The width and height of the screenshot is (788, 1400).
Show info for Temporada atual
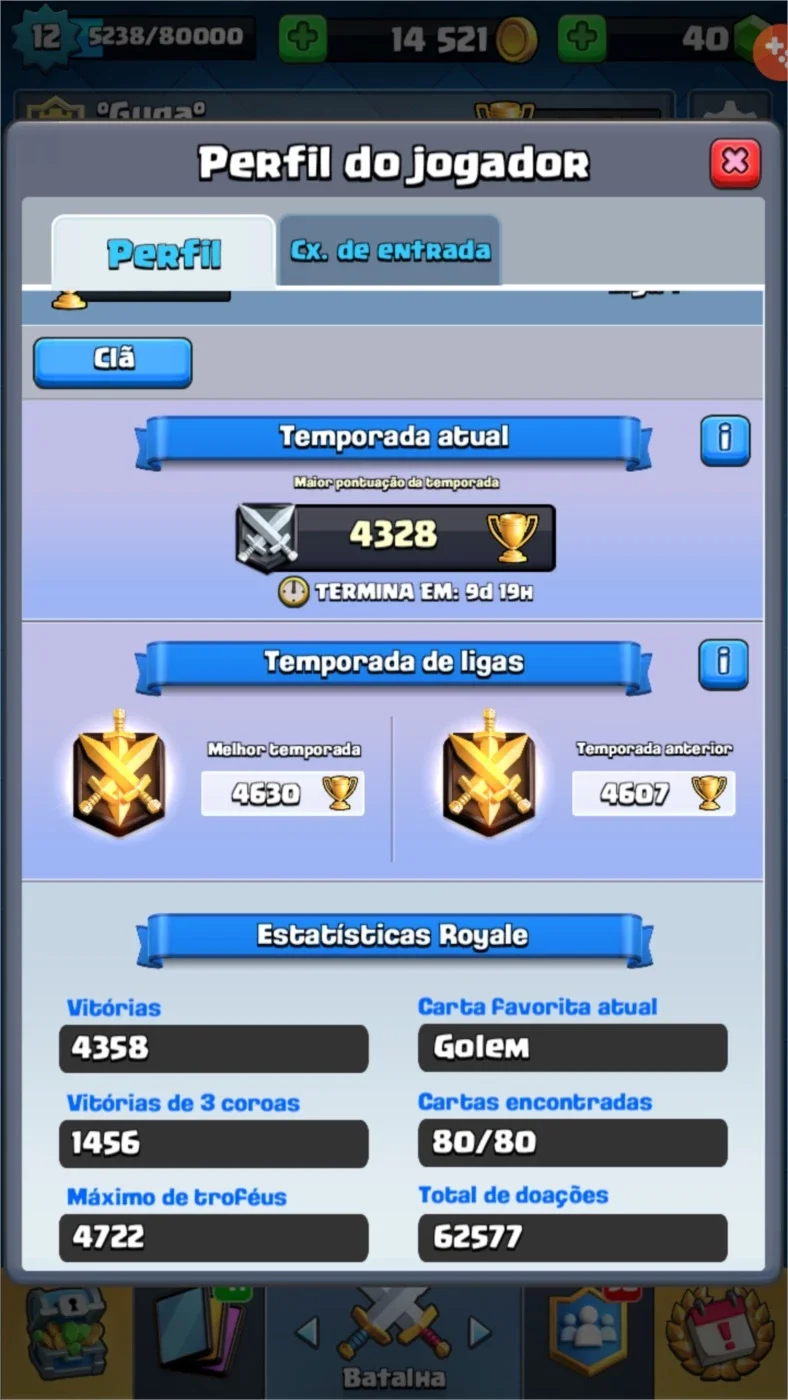(x=725, y=440)
